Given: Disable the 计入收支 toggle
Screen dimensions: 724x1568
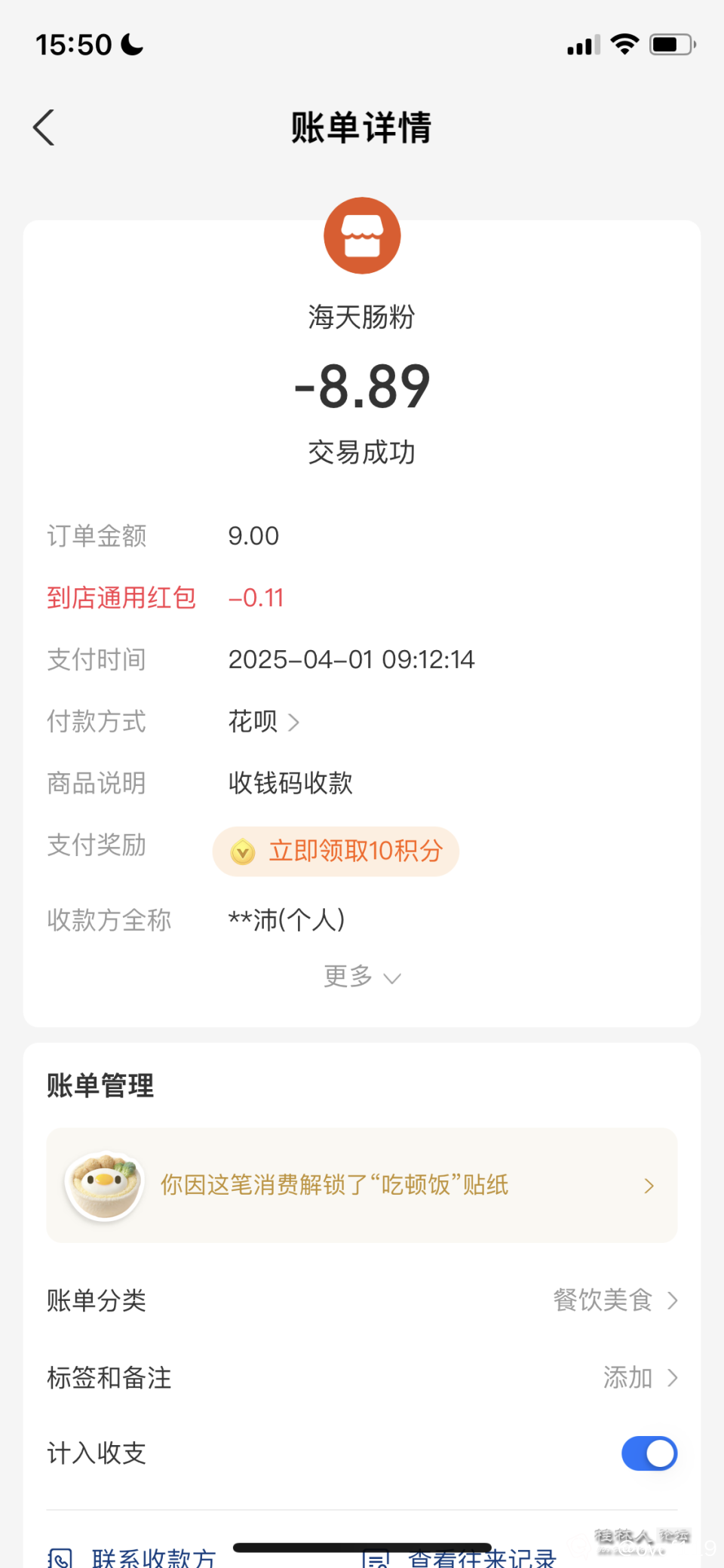Looking at the screenshot, I should point(649,1453).
